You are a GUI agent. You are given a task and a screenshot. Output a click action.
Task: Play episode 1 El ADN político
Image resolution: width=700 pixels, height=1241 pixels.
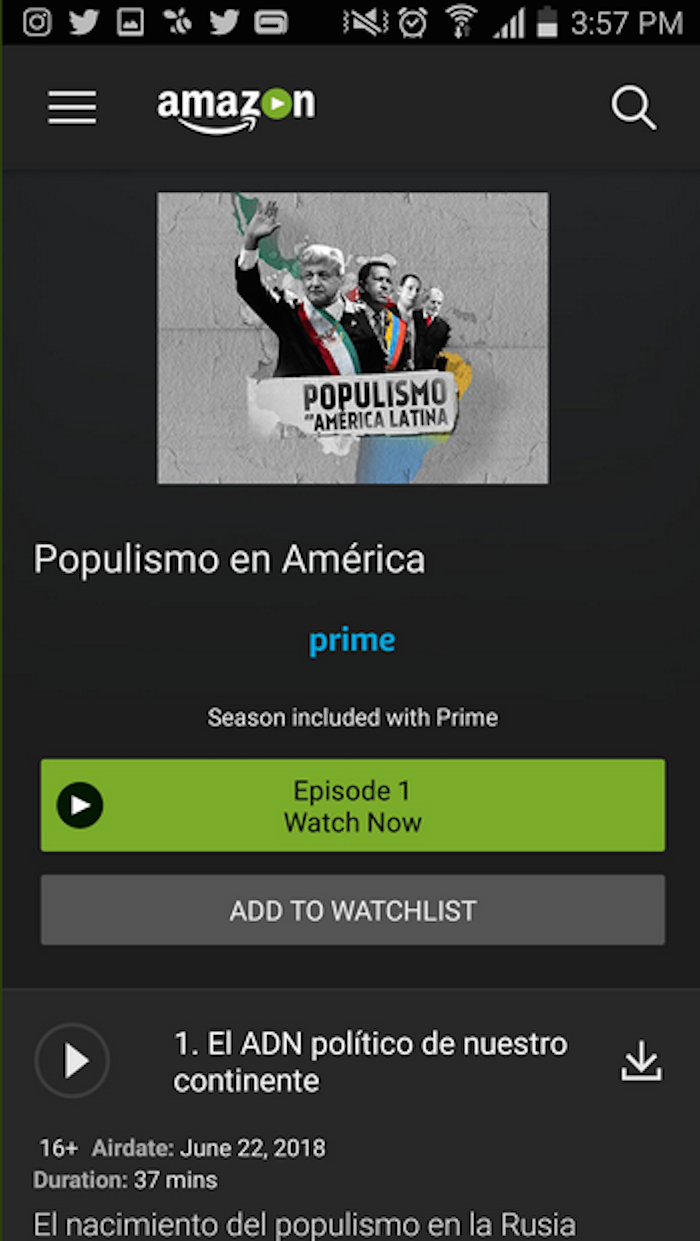coord(72,1061)
